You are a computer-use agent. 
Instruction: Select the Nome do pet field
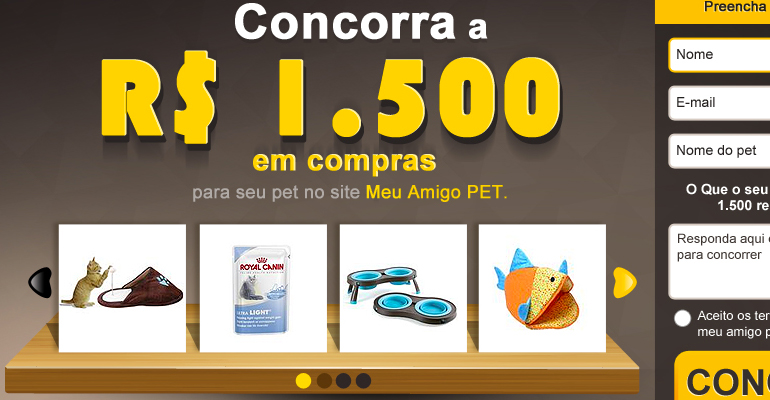pos(720,151)
